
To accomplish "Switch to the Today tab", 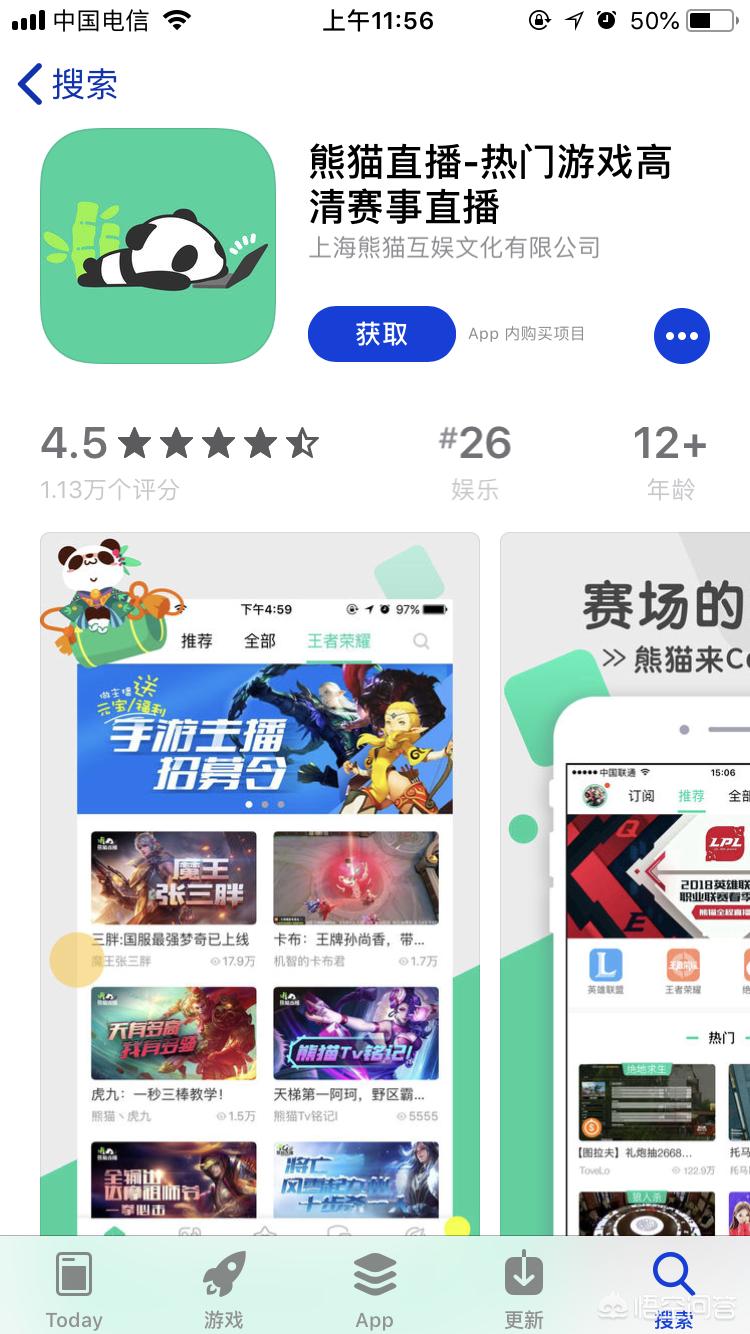I will point(74,1288).
